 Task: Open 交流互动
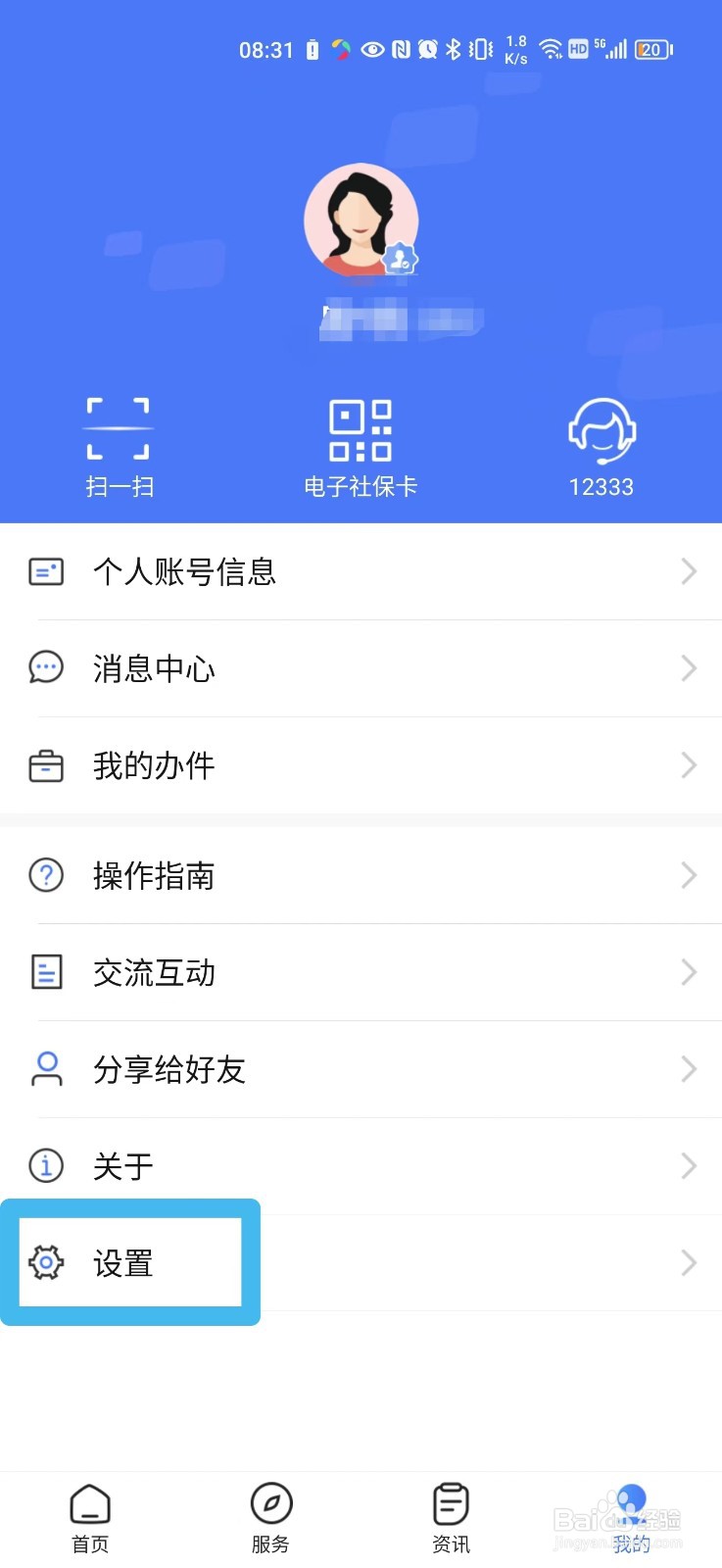point(361,972)
